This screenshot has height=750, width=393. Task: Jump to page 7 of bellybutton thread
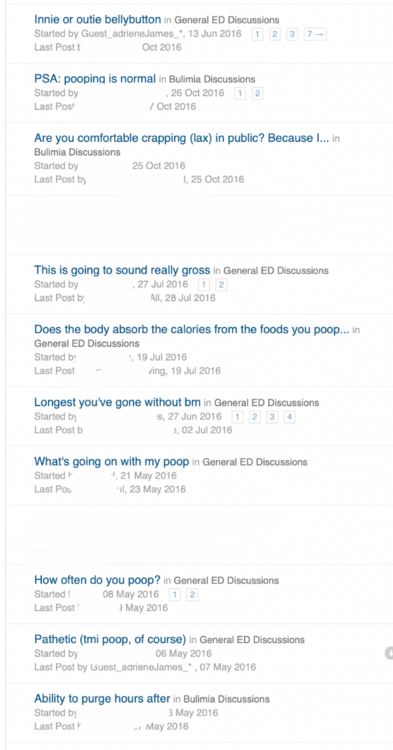coord(315,34)
